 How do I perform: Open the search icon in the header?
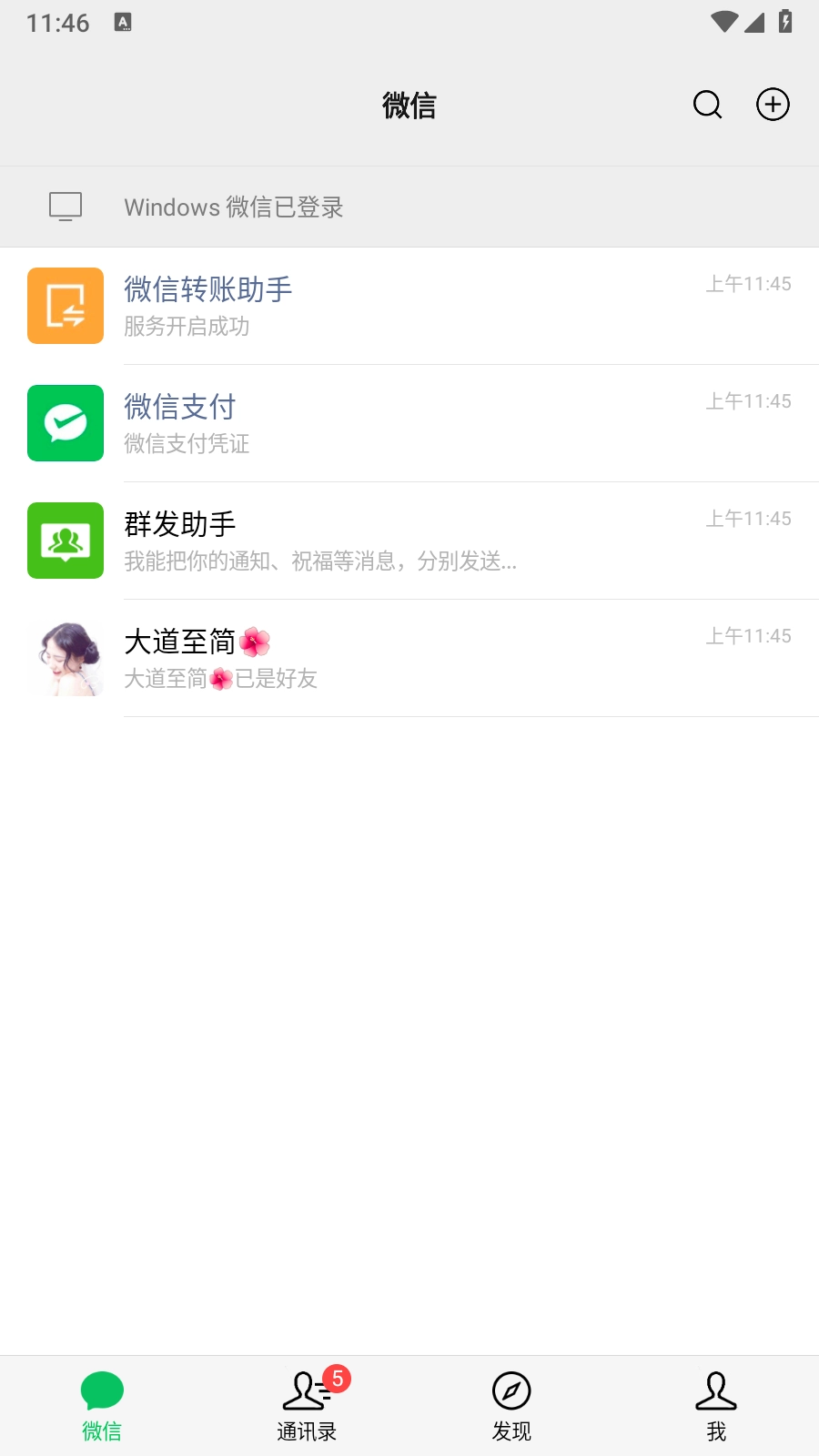[x=707, y=105]
